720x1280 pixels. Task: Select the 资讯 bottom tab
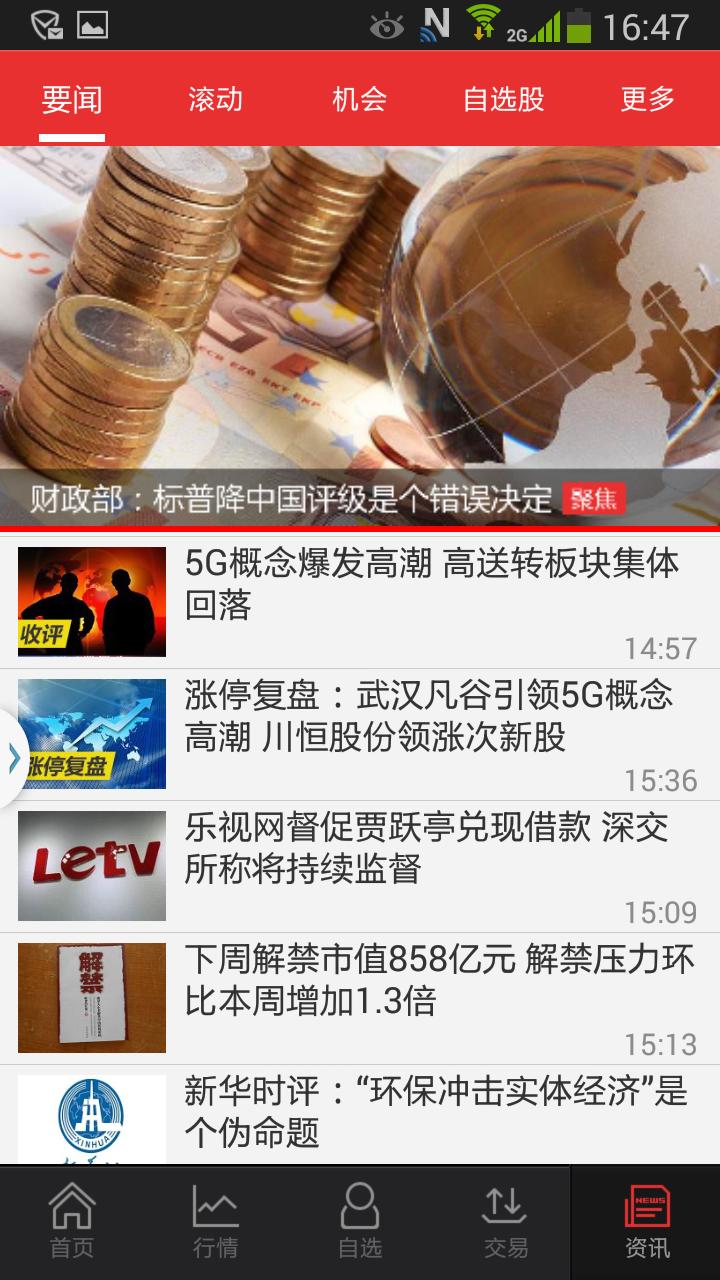tap(647, 1222)
